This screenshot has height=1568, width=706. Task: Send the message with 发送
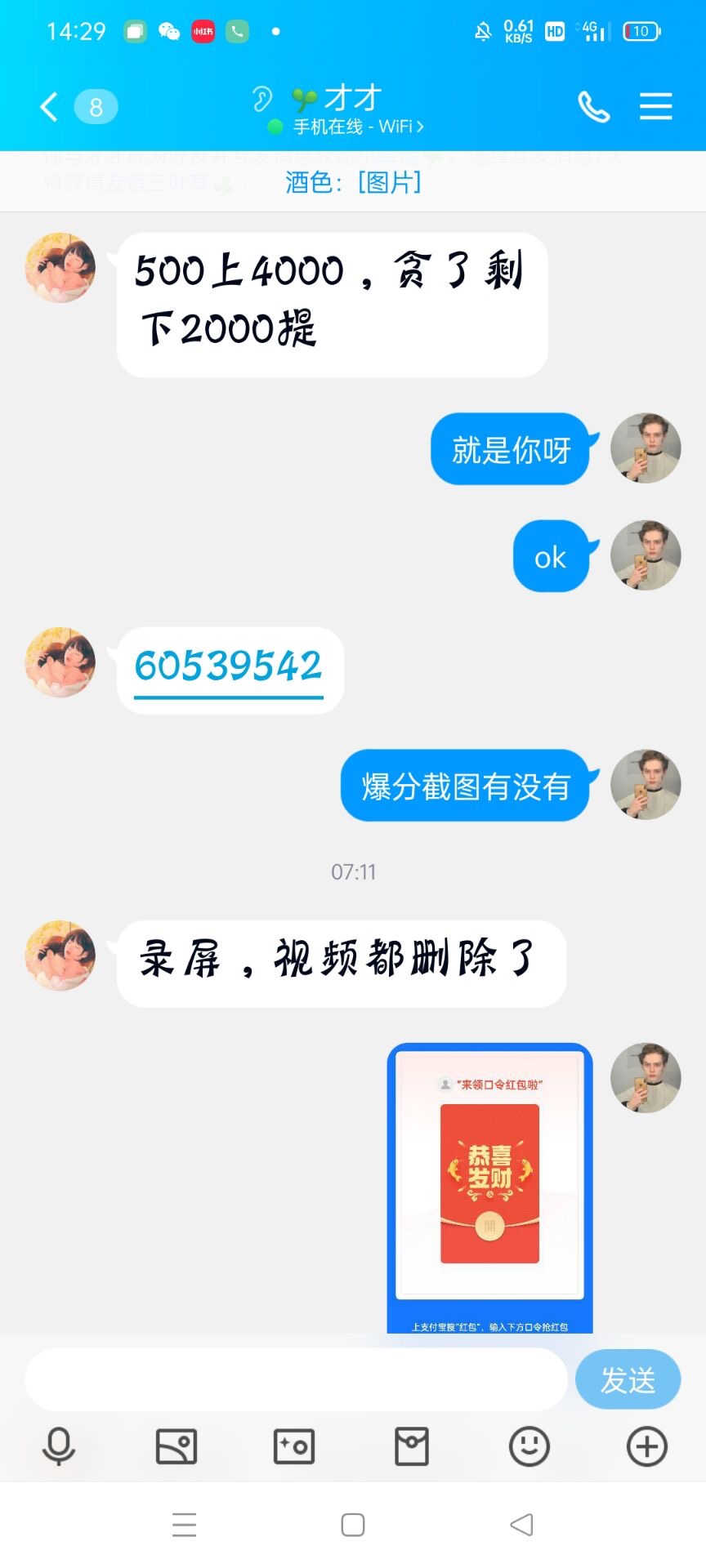628,1379
